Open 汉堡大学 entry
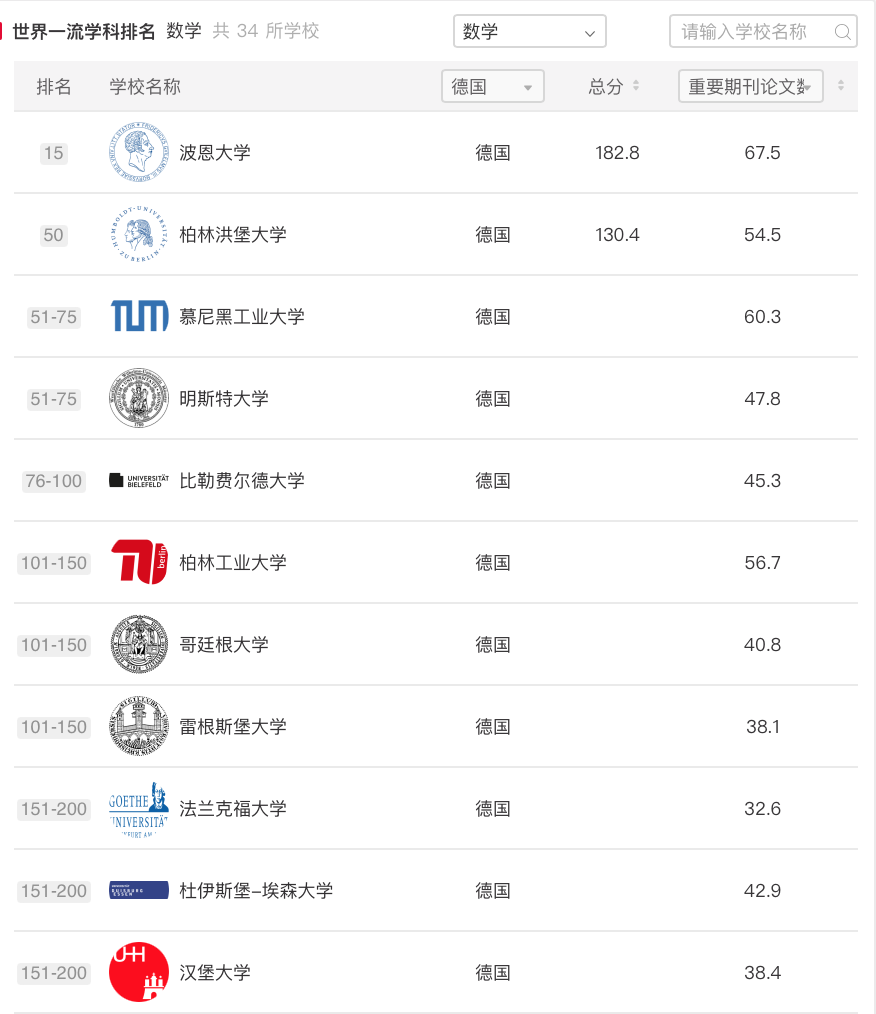The width and height of the screenshot is (876, 1014). click(215, 973)
